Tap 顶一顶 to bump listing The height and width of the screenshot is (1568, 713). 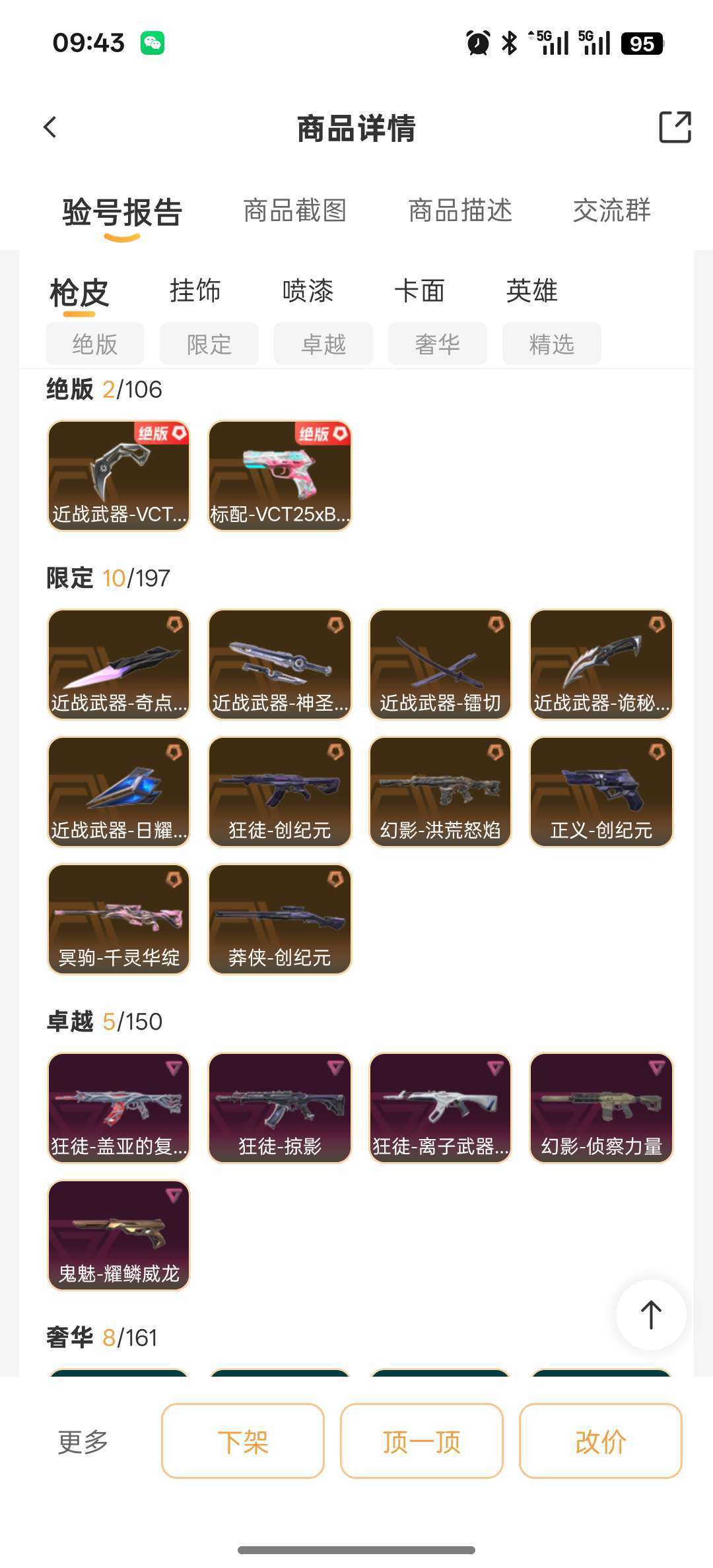[x=421, y=1441]
